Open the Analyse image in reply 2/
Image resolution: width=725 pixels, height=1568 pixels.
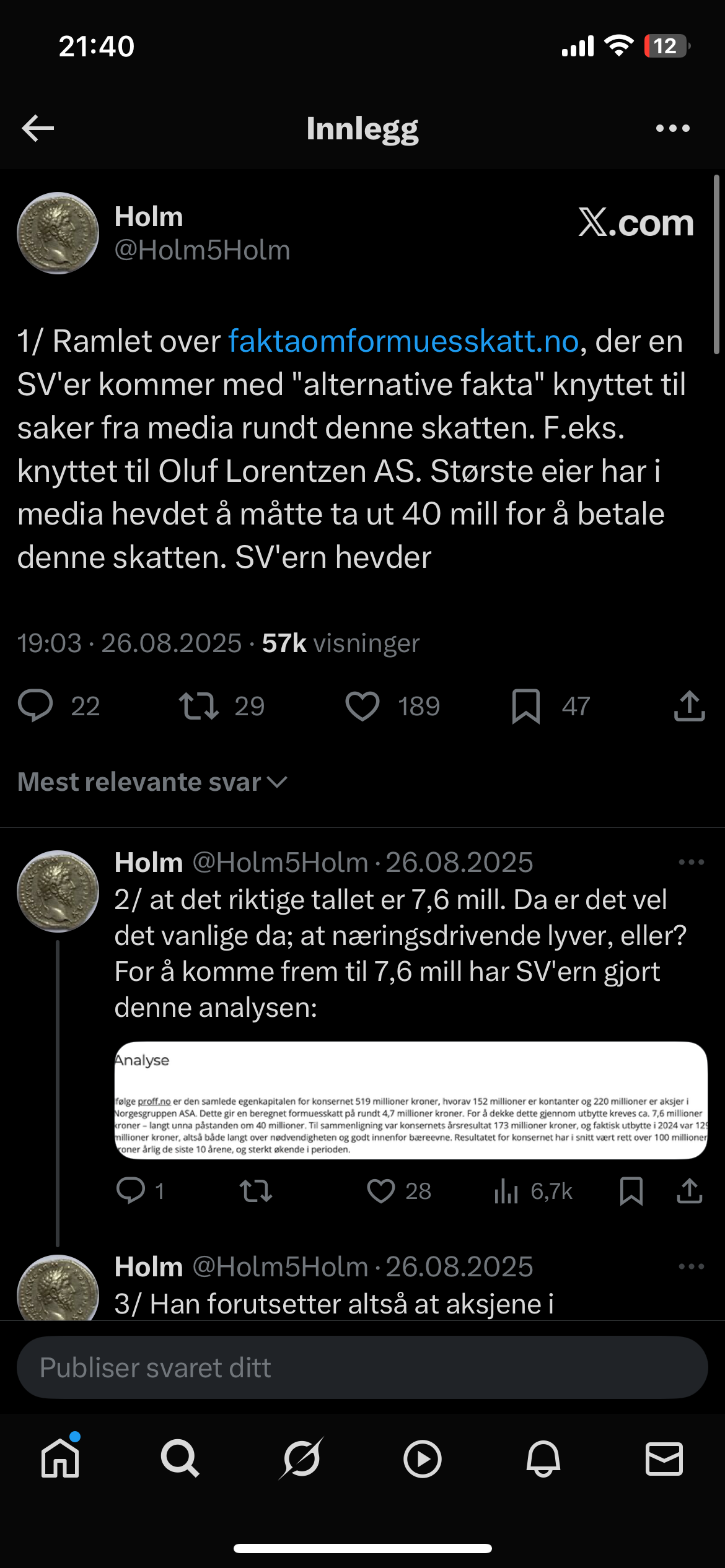point(410,1100)
